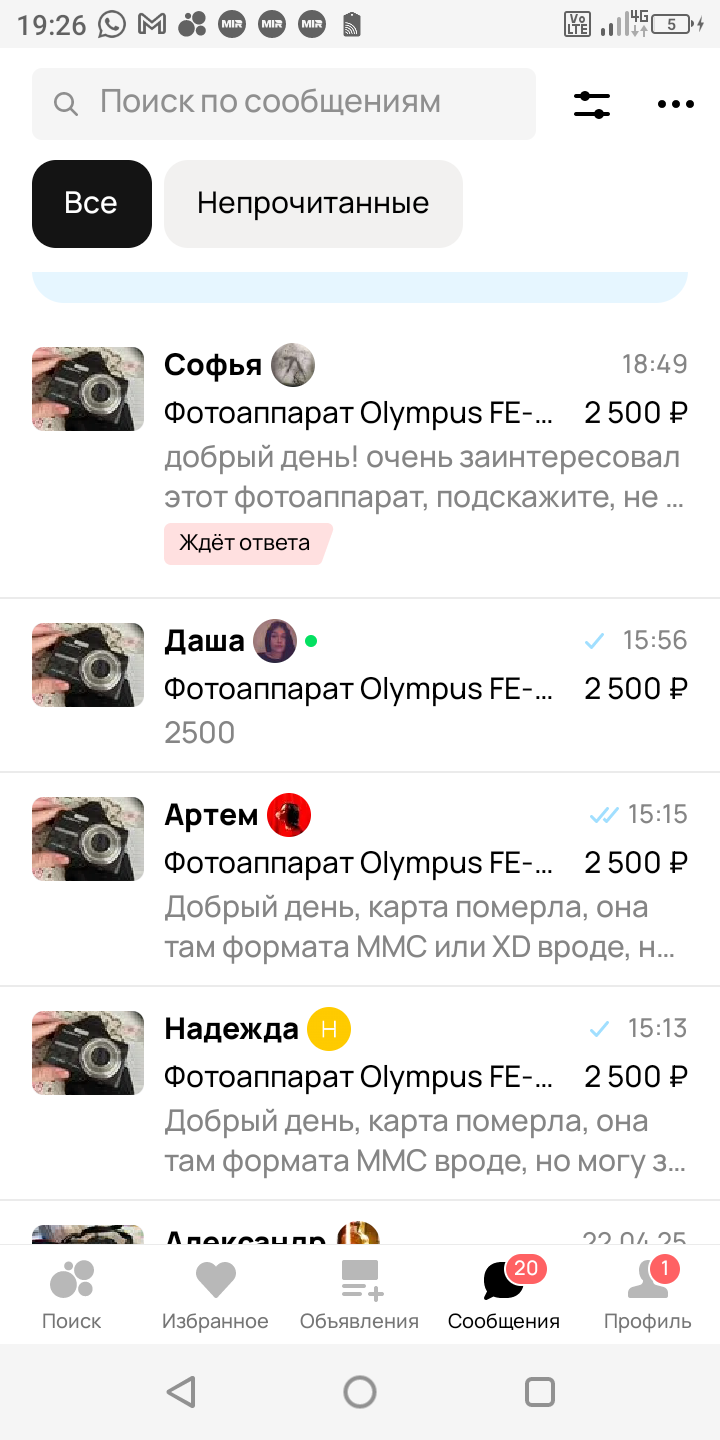Viewport: 720px width, 1440px height.
Task: Switch to the Поиск tab
Action: click(72, 1294)
